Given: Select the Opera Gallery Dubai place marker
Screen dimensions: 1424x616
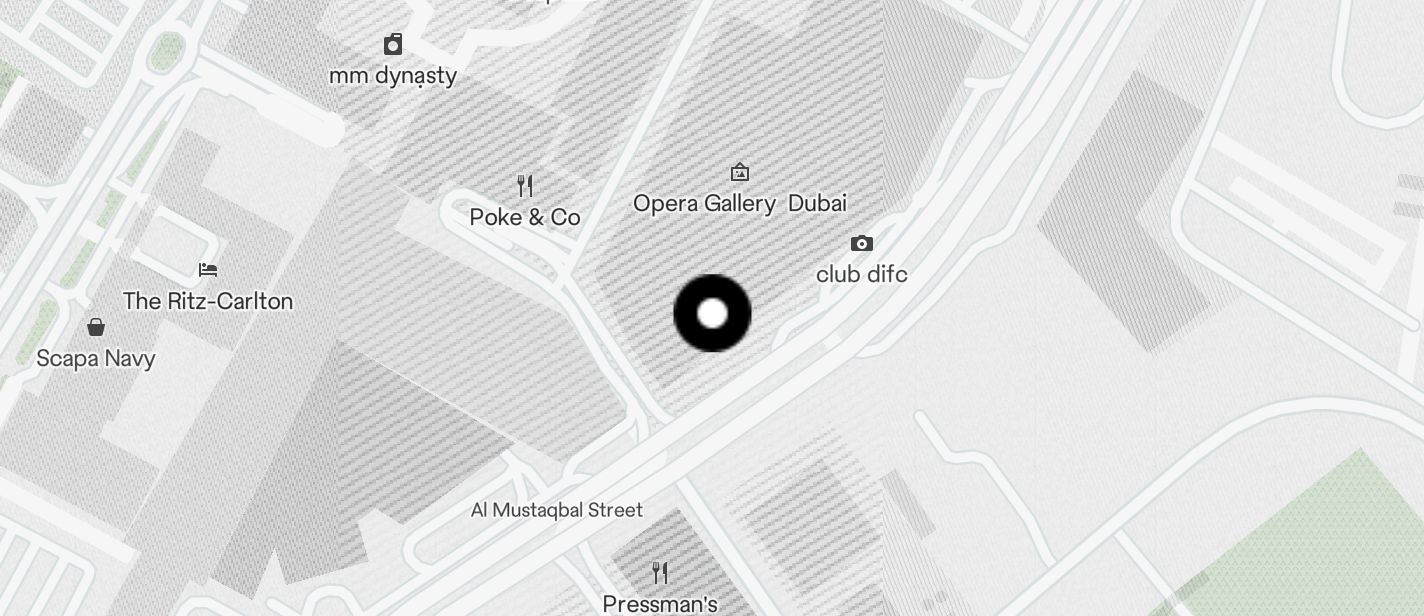Looking at the screenshot, I should (739, 173).
